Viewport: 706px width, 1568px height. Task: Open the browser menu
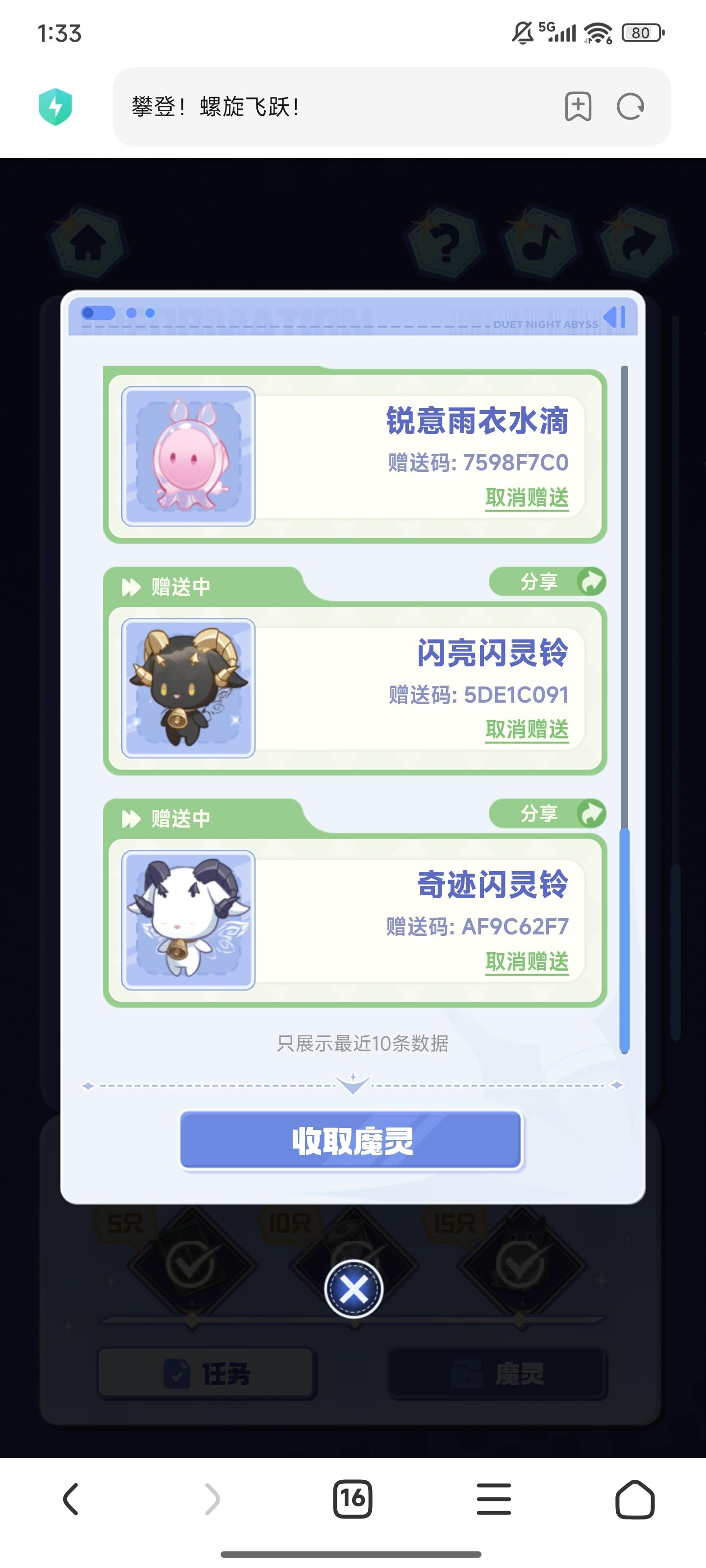[x=493, y=1498]
